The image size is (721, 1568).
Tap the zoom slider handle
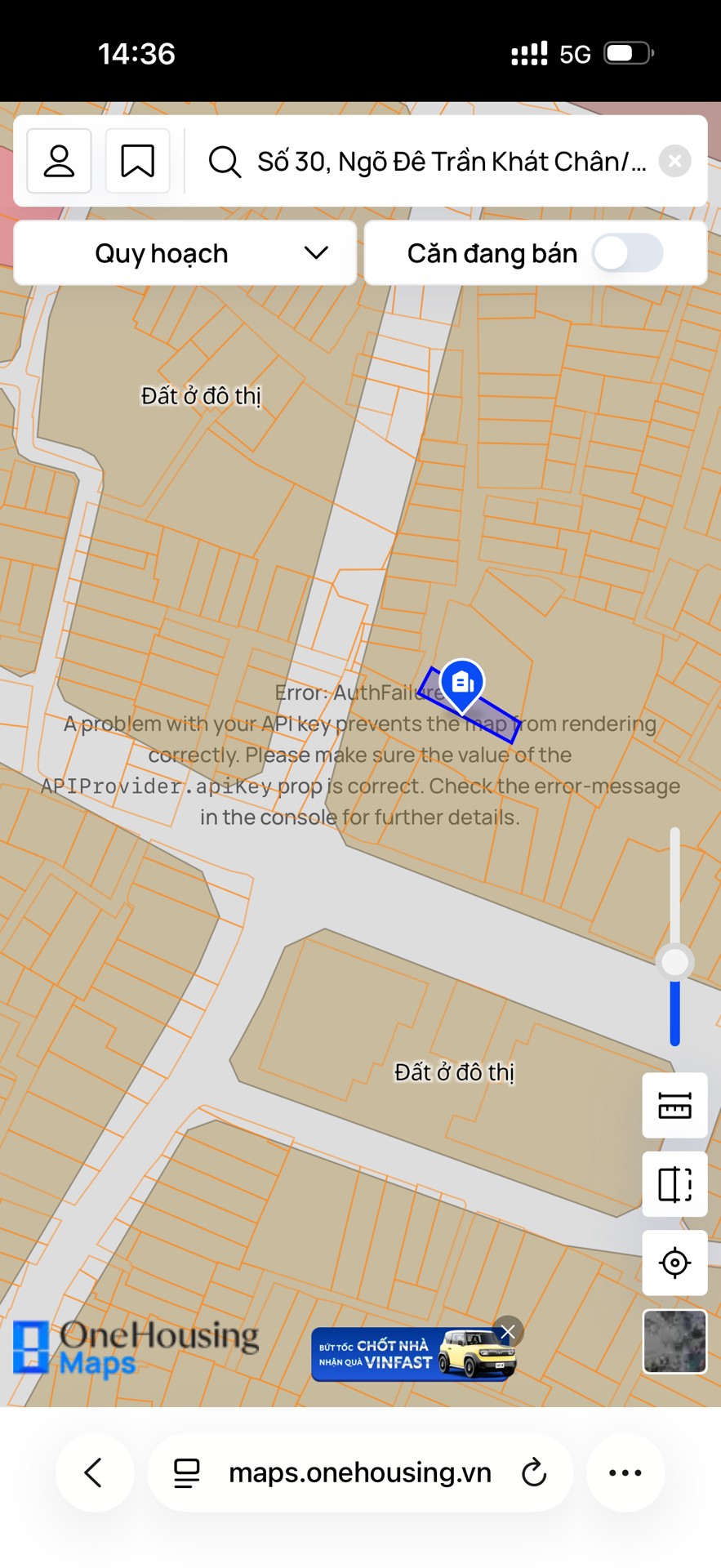[x=674, y=962]
